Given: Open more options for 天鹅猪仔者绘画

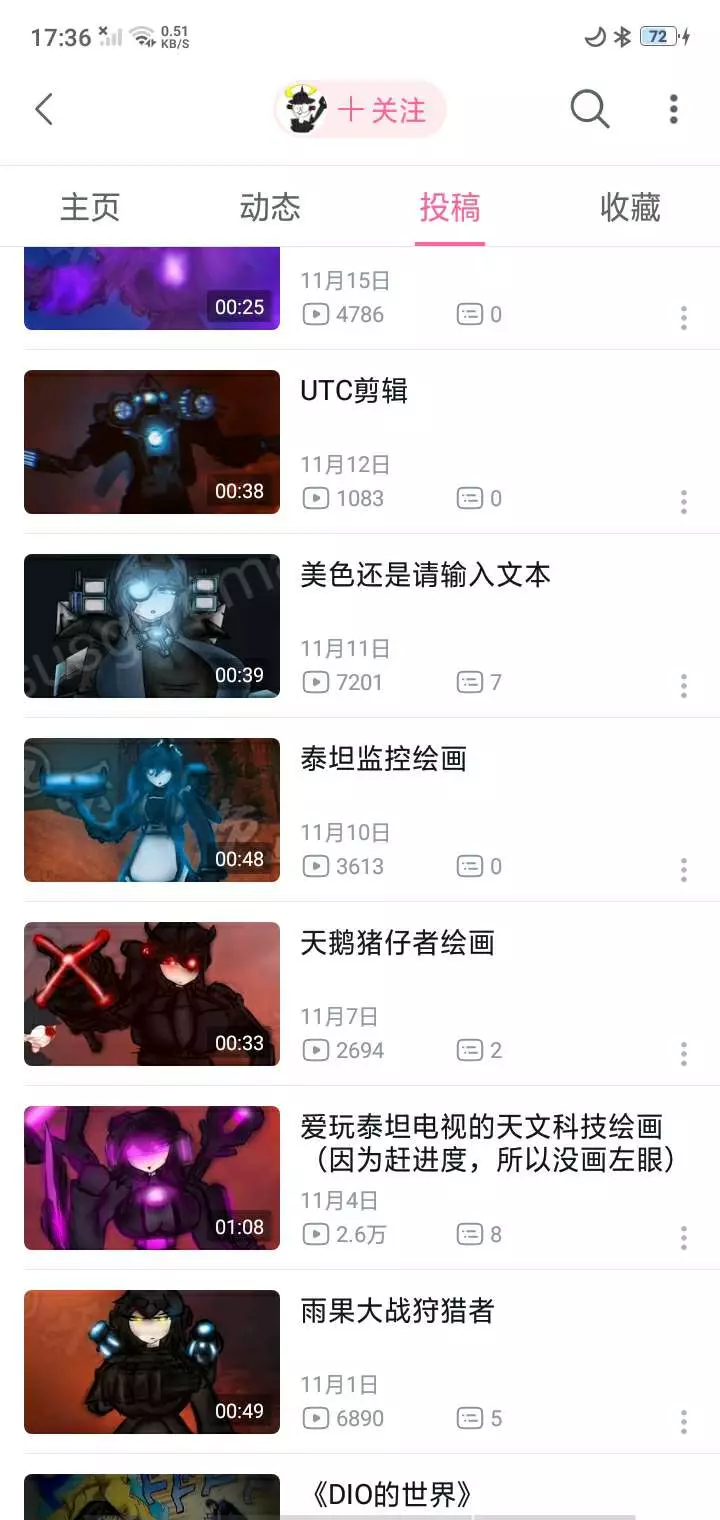Looking at the screenshot, I should (684, 1054).
